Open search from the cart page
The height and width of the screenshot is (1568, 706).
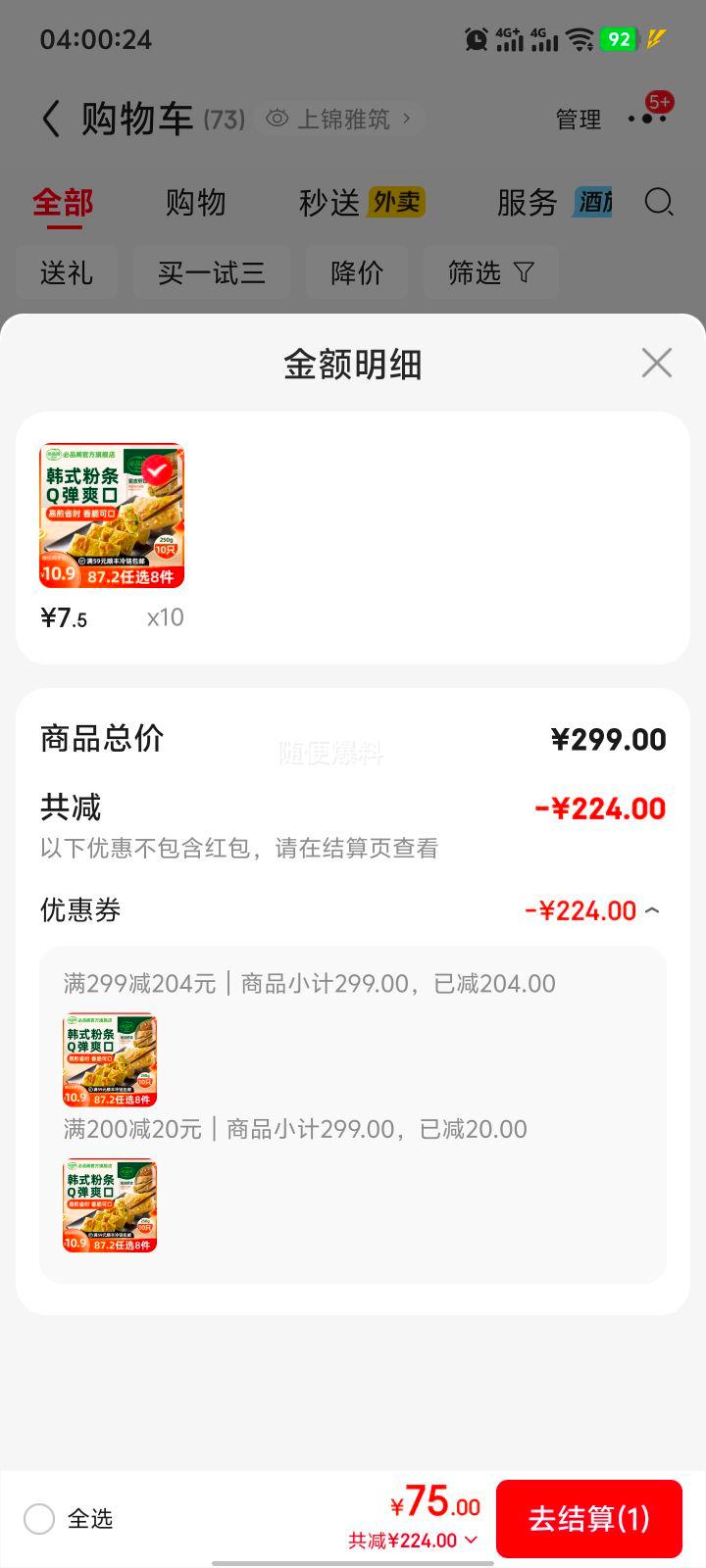tap(659, 202)
